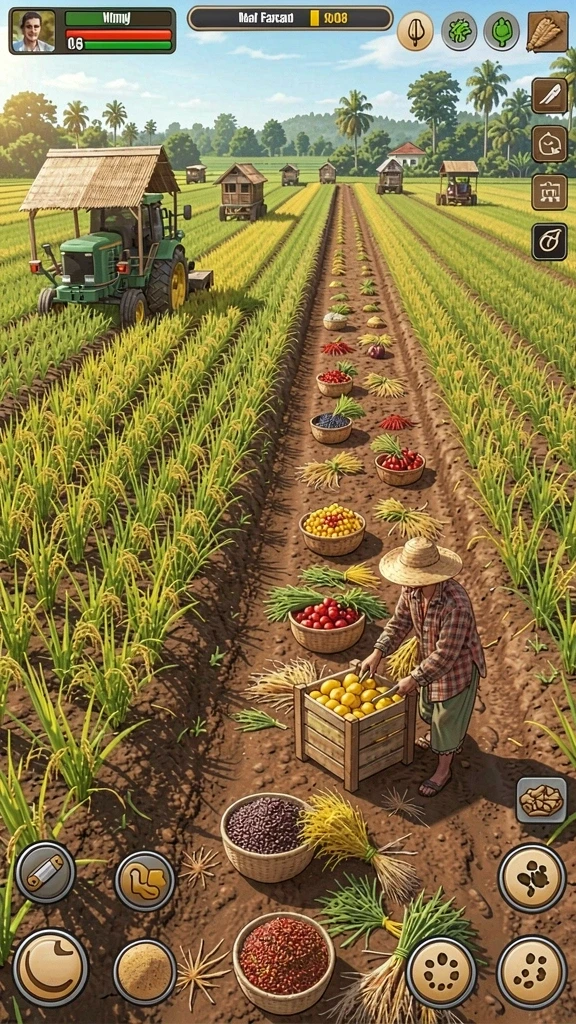This screenshot has width=576, height=1024.
Task: Open the player profile portrait
Action: click(x=33, y=31)
